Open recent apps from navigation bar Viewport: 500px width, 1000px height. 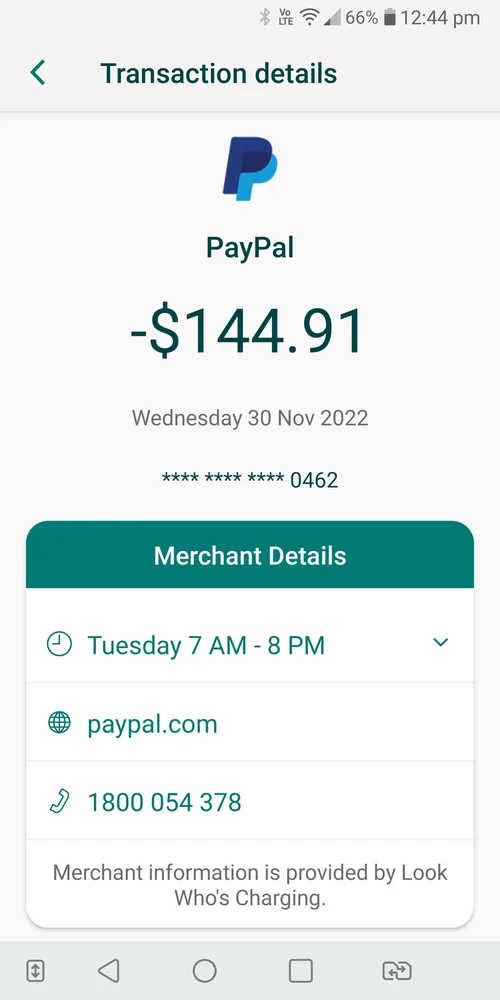(x=300, y=971)
